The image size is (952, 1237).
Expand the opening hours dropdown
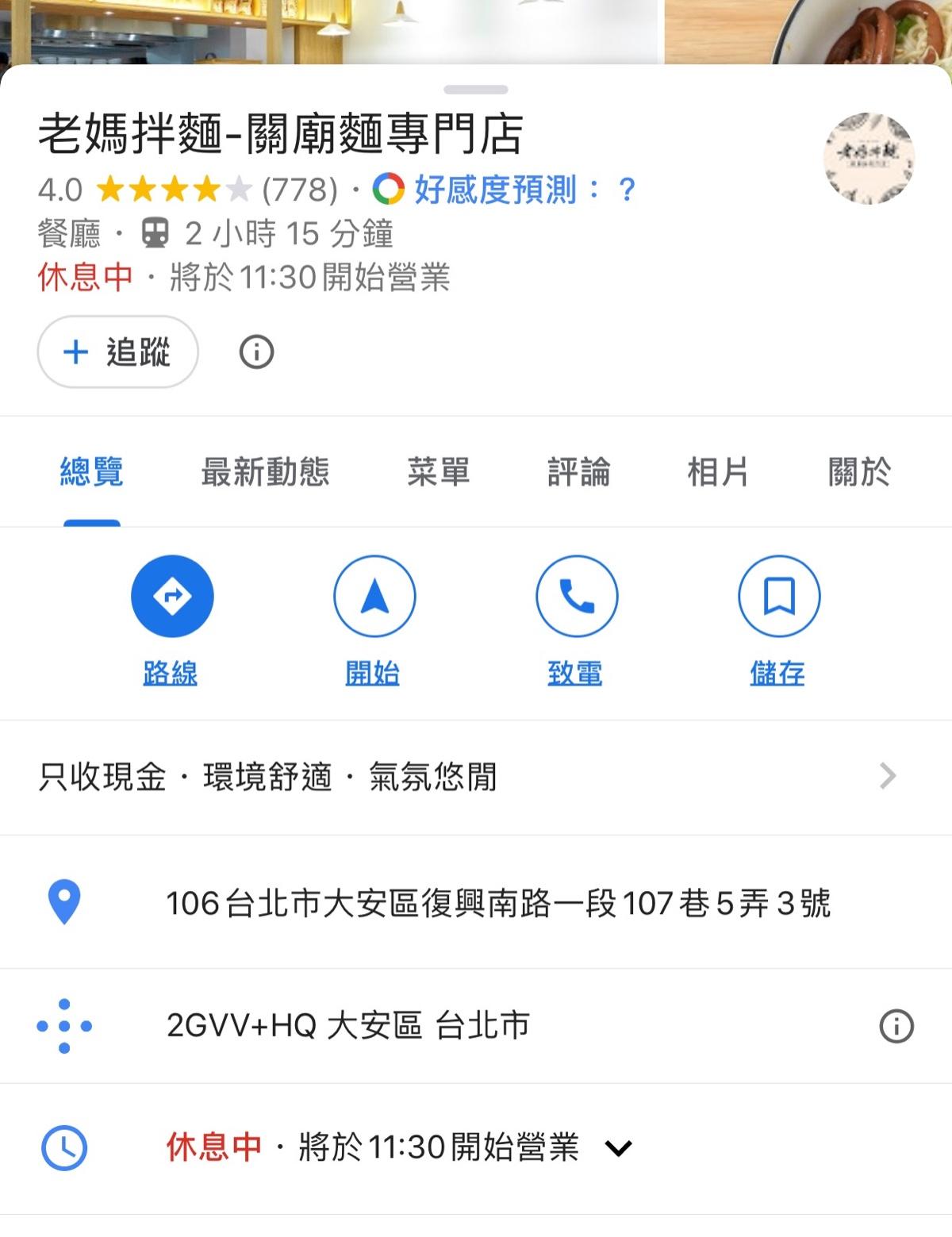coord(618,1147)
